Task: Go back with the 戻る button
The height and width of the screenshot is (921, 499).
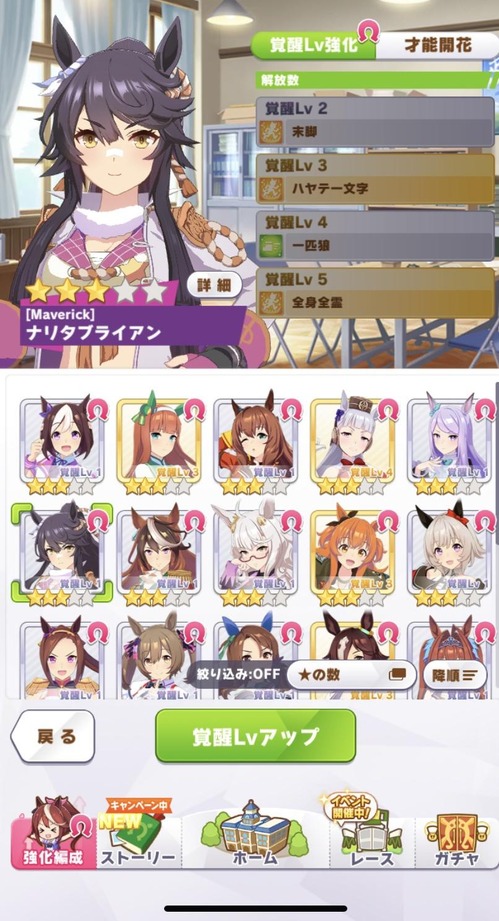Action: click(x=53, y=736)
